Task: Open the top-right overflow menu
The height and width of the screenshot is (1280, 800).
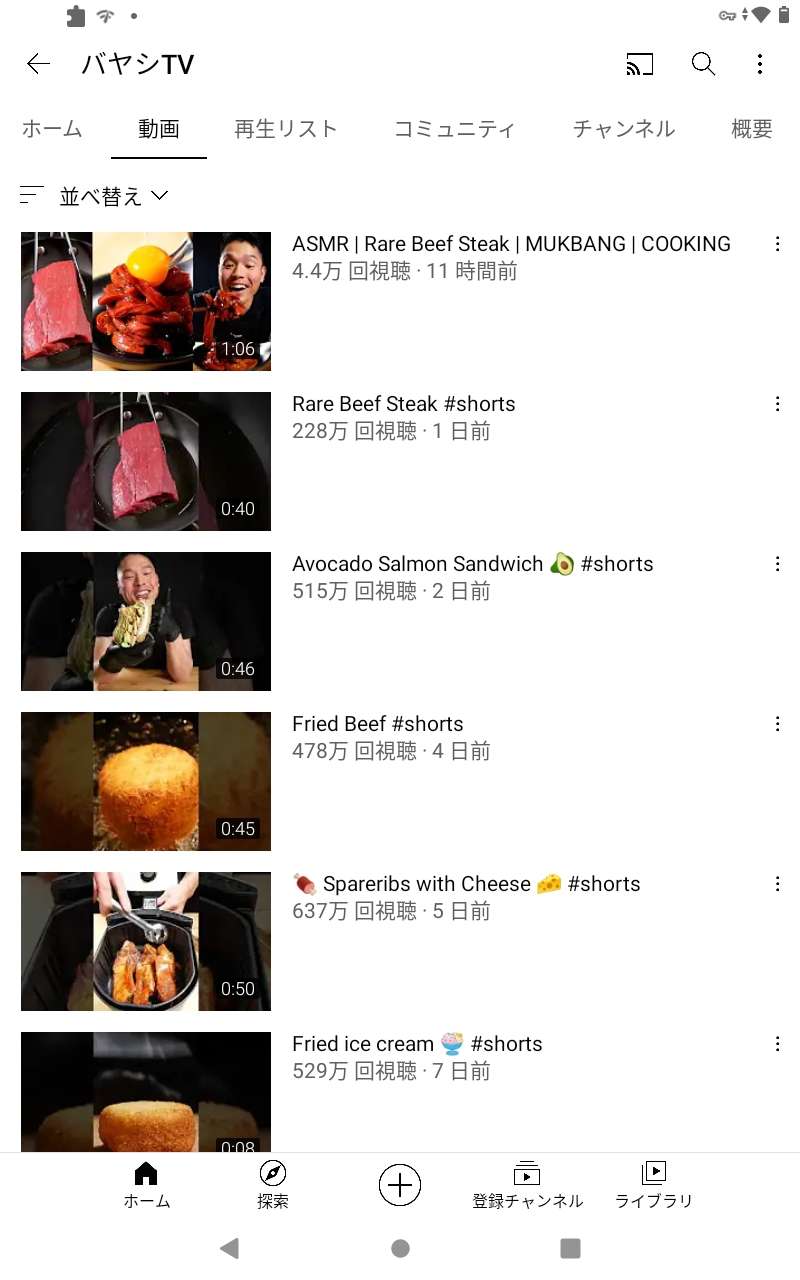Action: (x=760, y=65)
